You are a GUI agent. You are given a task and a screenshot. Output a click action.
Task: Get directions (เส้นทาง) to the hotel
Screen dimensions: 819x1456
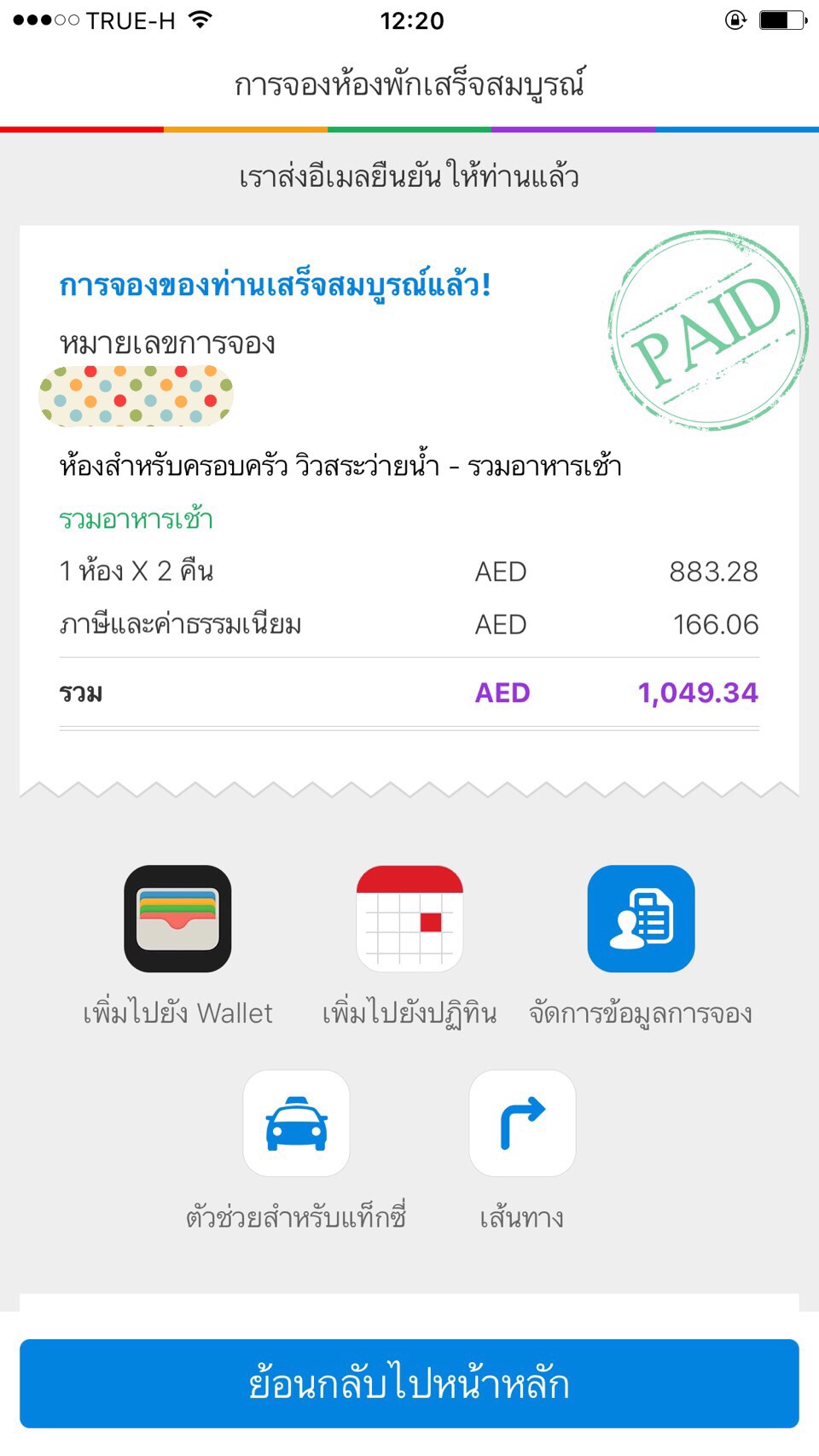(x=522, y=1123)
